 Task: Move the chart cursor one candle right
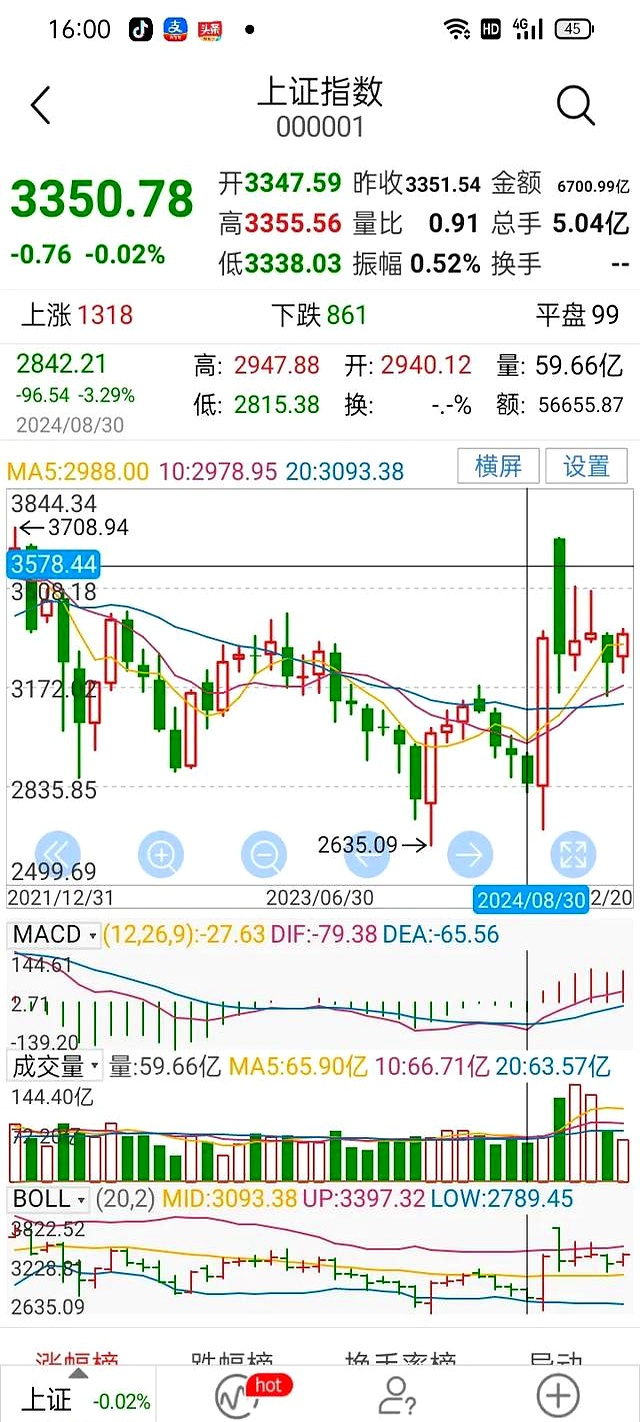[469, 854]
